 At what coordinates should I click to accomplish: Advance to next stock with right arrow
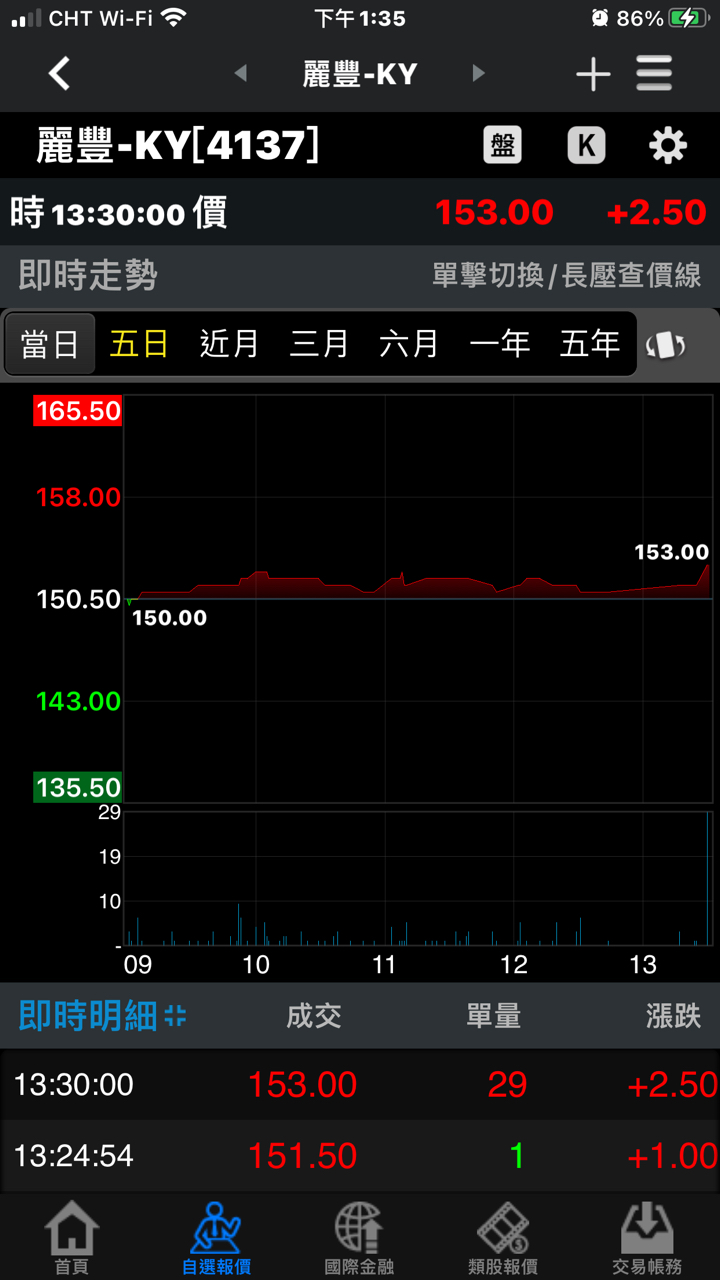(x=478, y=73)
